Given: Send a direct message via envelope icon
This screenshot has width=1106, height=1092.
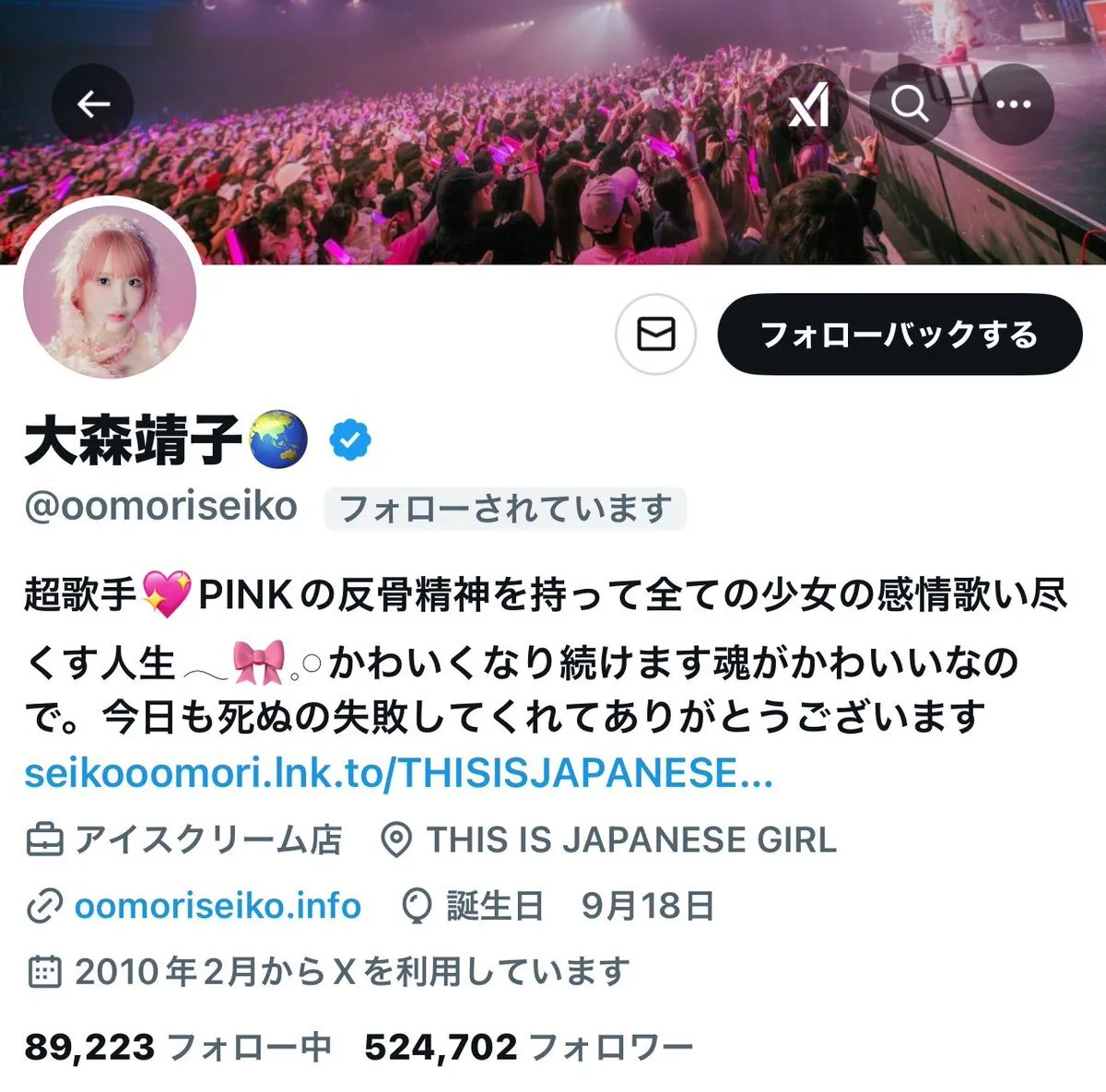Looking at the screenshot, I should (x=655, y=335).
